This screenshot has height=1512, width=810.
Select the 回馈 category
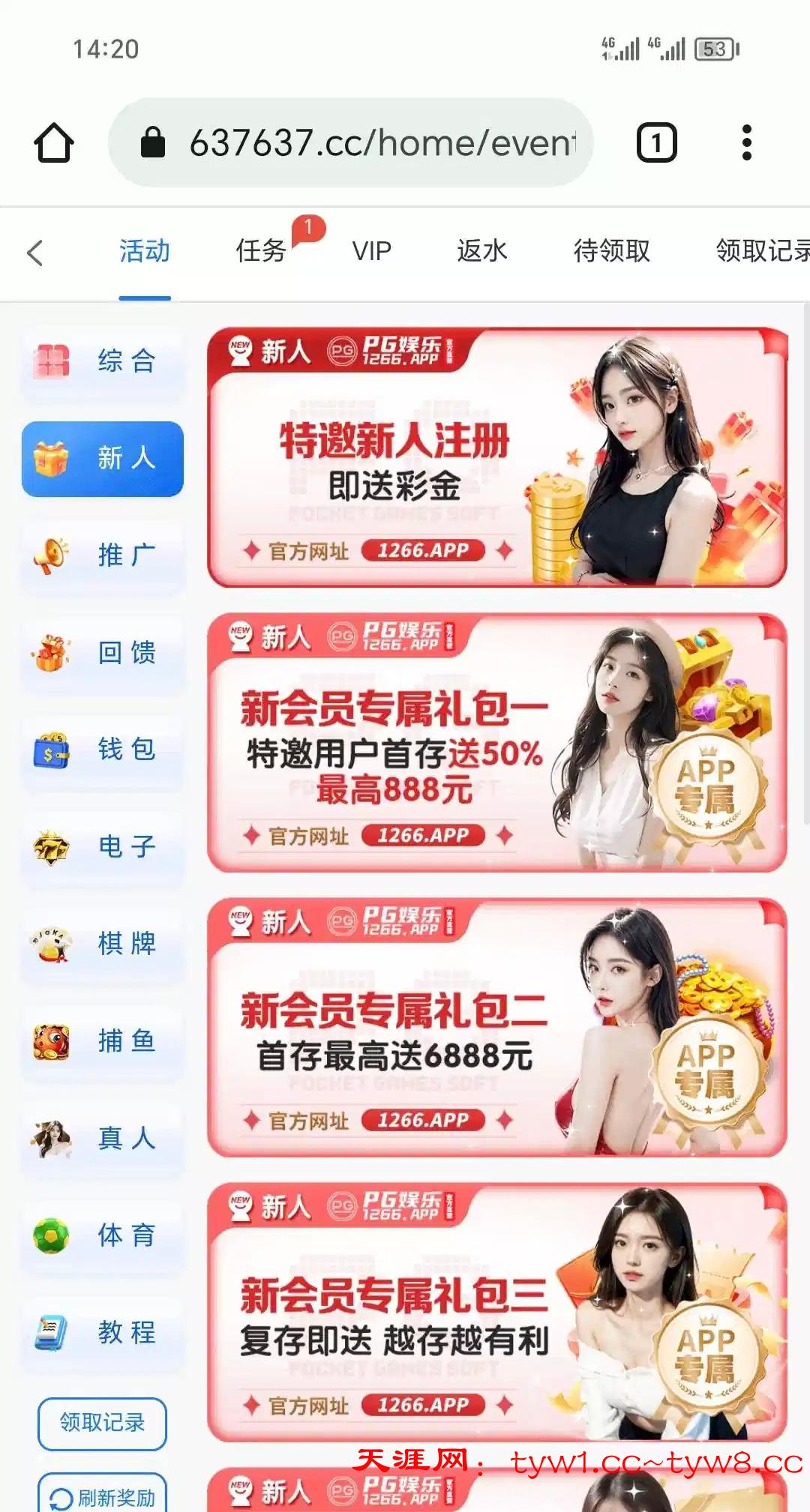(103, 653)
